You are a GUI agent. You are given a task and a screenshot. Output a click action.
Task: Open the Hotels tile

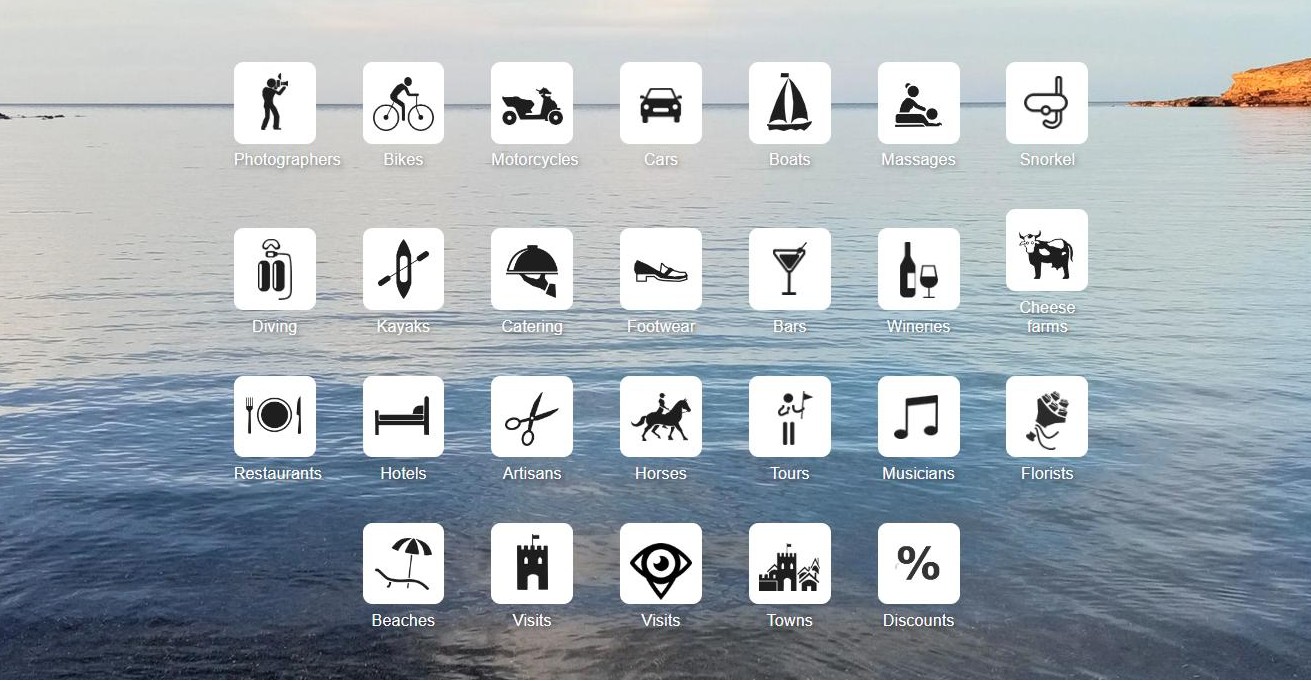point(403,416)
